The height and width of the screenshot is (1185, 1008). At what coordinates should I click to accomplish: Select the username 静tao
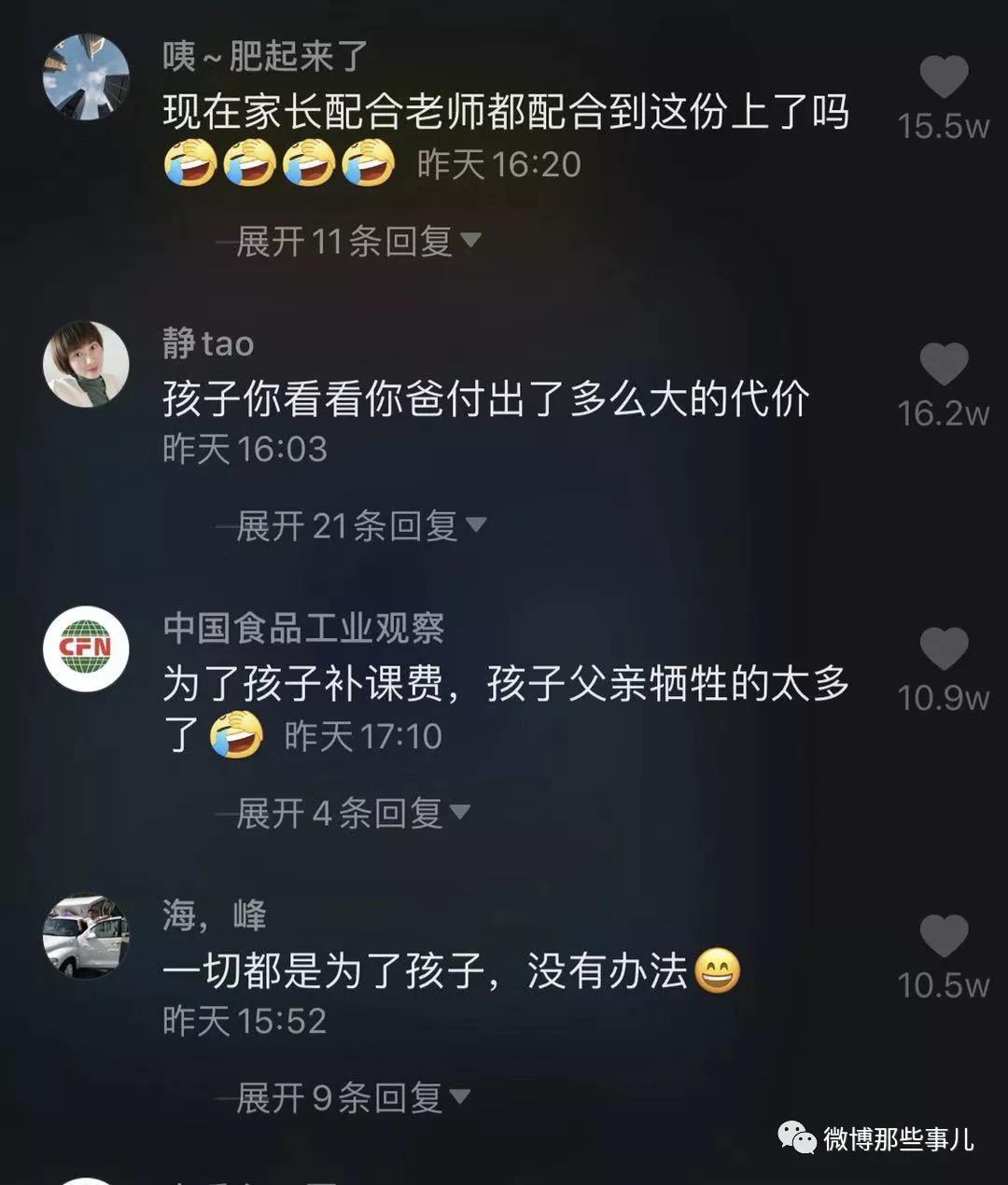coord(205,343)
